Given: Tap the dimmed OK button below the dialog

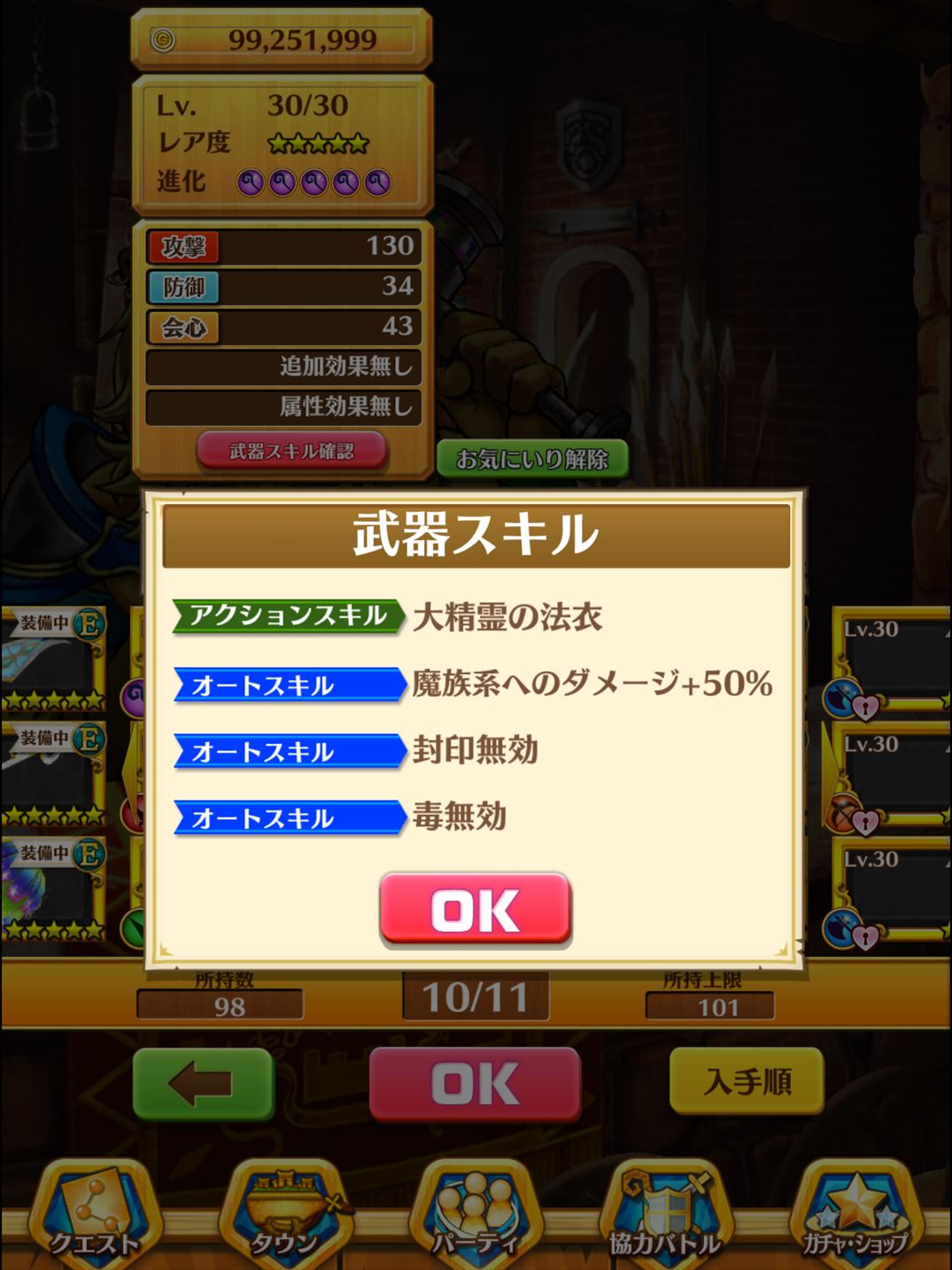Looking at the screenshot, I should coord(475,1083).
